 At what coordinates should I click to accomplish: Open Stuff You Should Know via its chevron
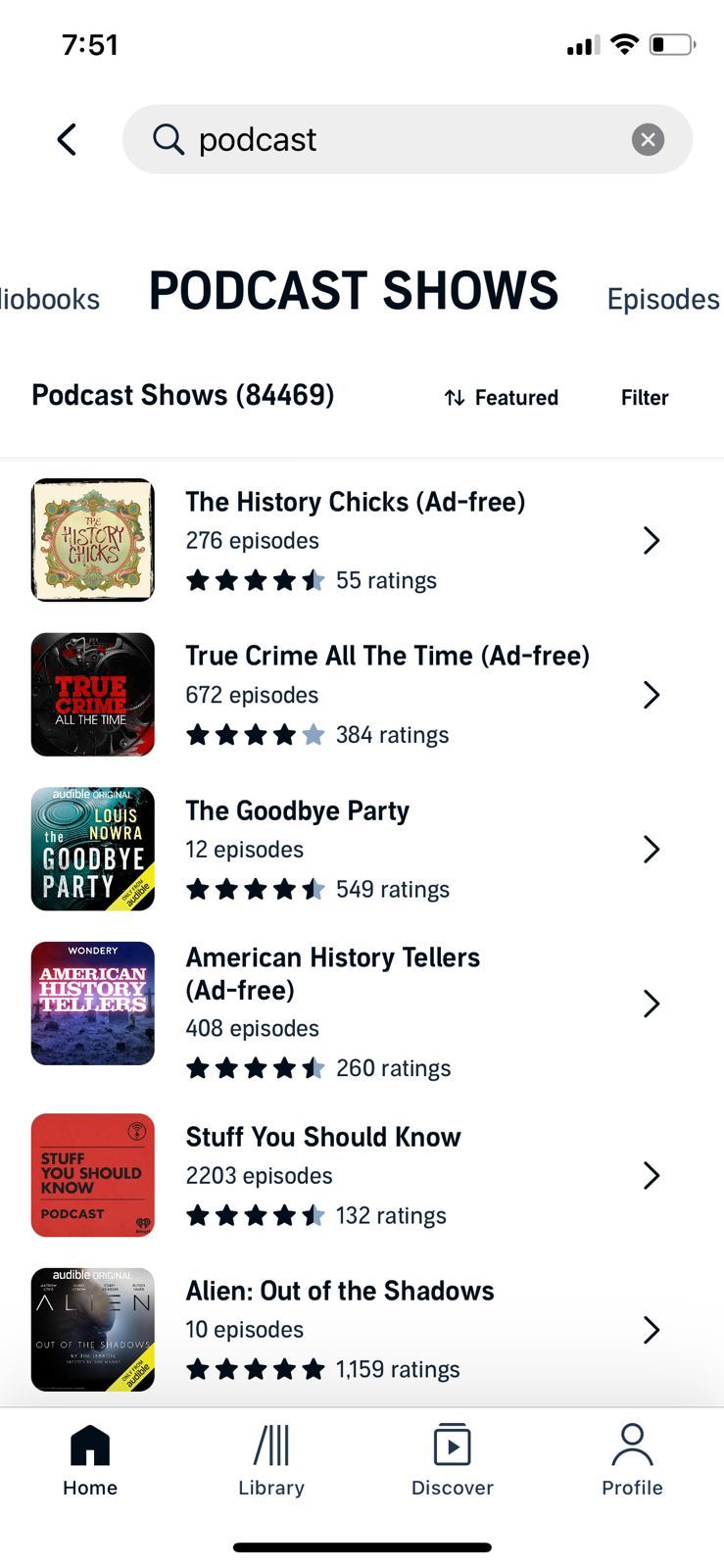[652, 1175]
